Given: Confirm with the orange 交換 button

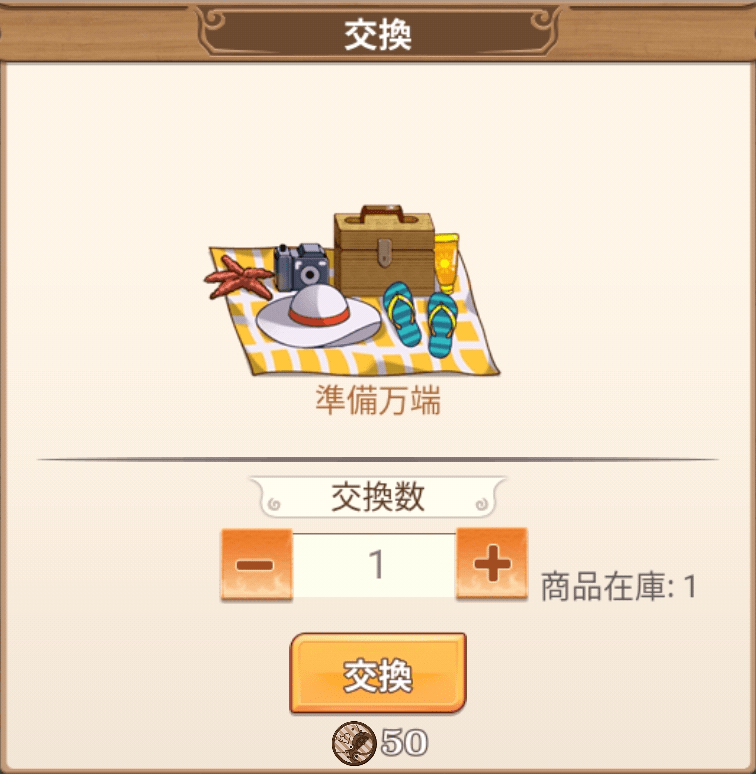Looking at the screenshot, I should click(x=378, y=674).
